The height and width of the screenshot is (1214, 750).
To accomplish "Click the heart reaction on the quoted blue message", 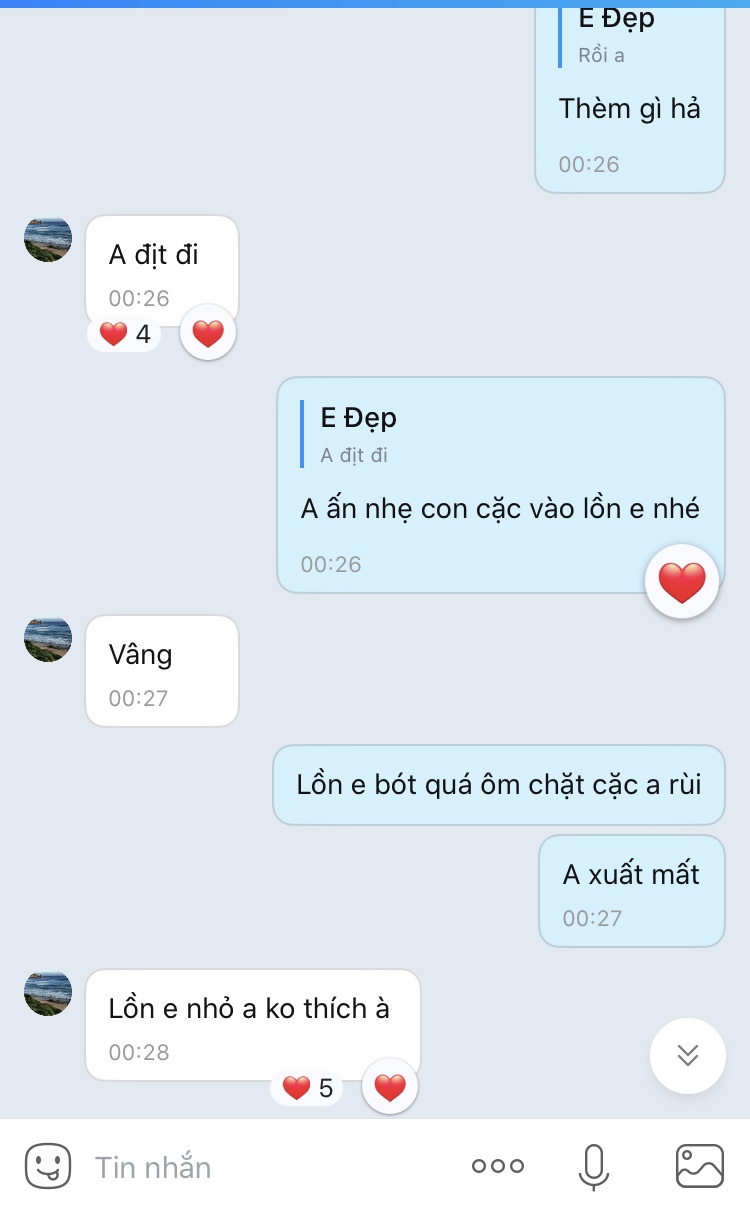I will point(681,578).
